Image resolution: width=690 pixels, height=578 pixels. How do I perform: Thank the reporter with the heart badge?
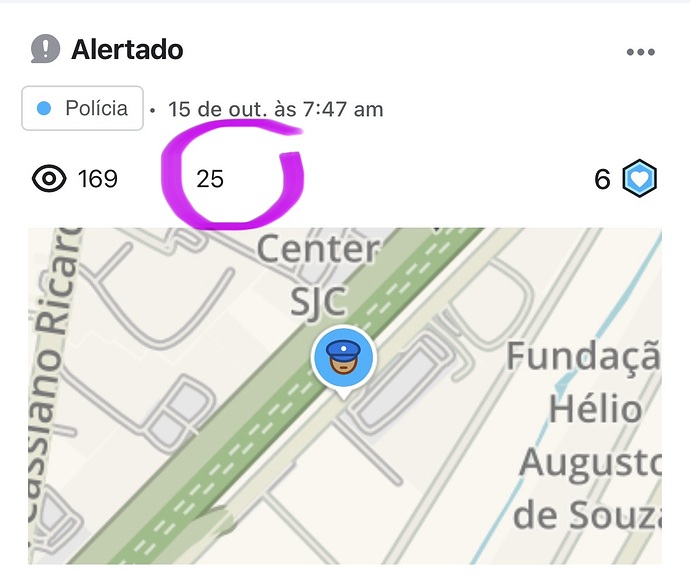click(x=639, y=180)
